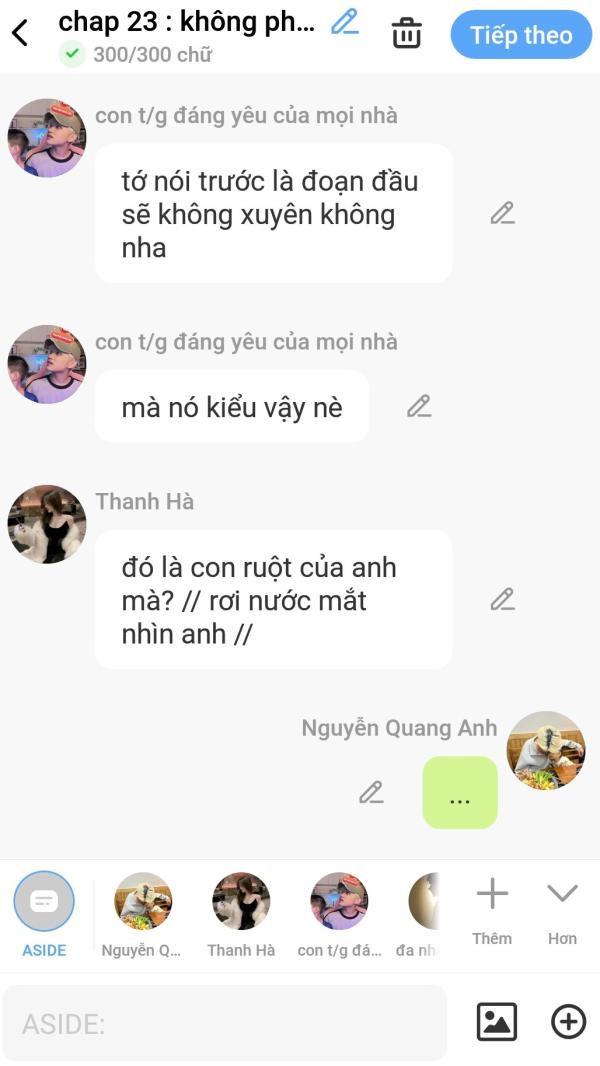Edit the chapter title with the pencil icon

[x=345, y=22]
